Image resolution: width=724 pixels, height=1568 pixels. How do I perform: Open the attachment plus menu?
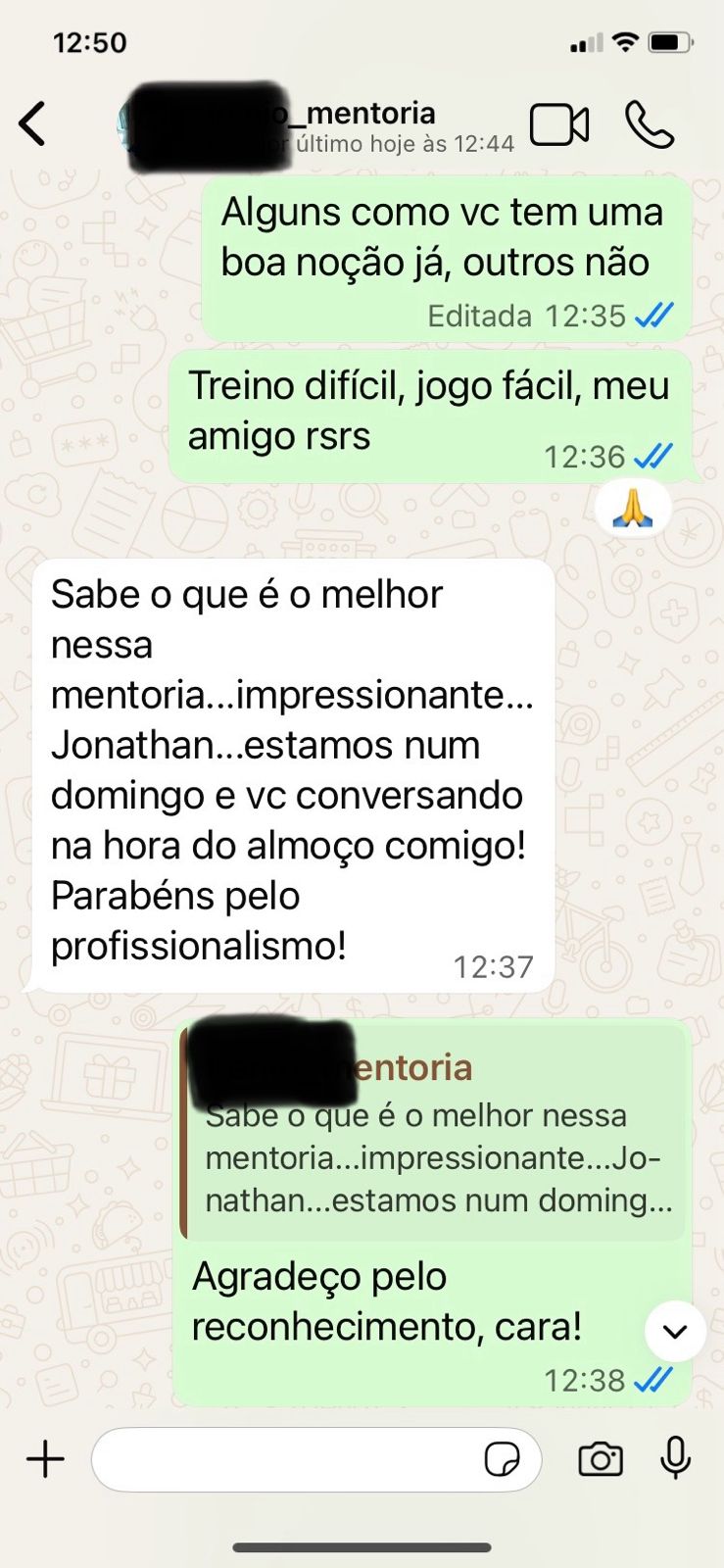45,1459
